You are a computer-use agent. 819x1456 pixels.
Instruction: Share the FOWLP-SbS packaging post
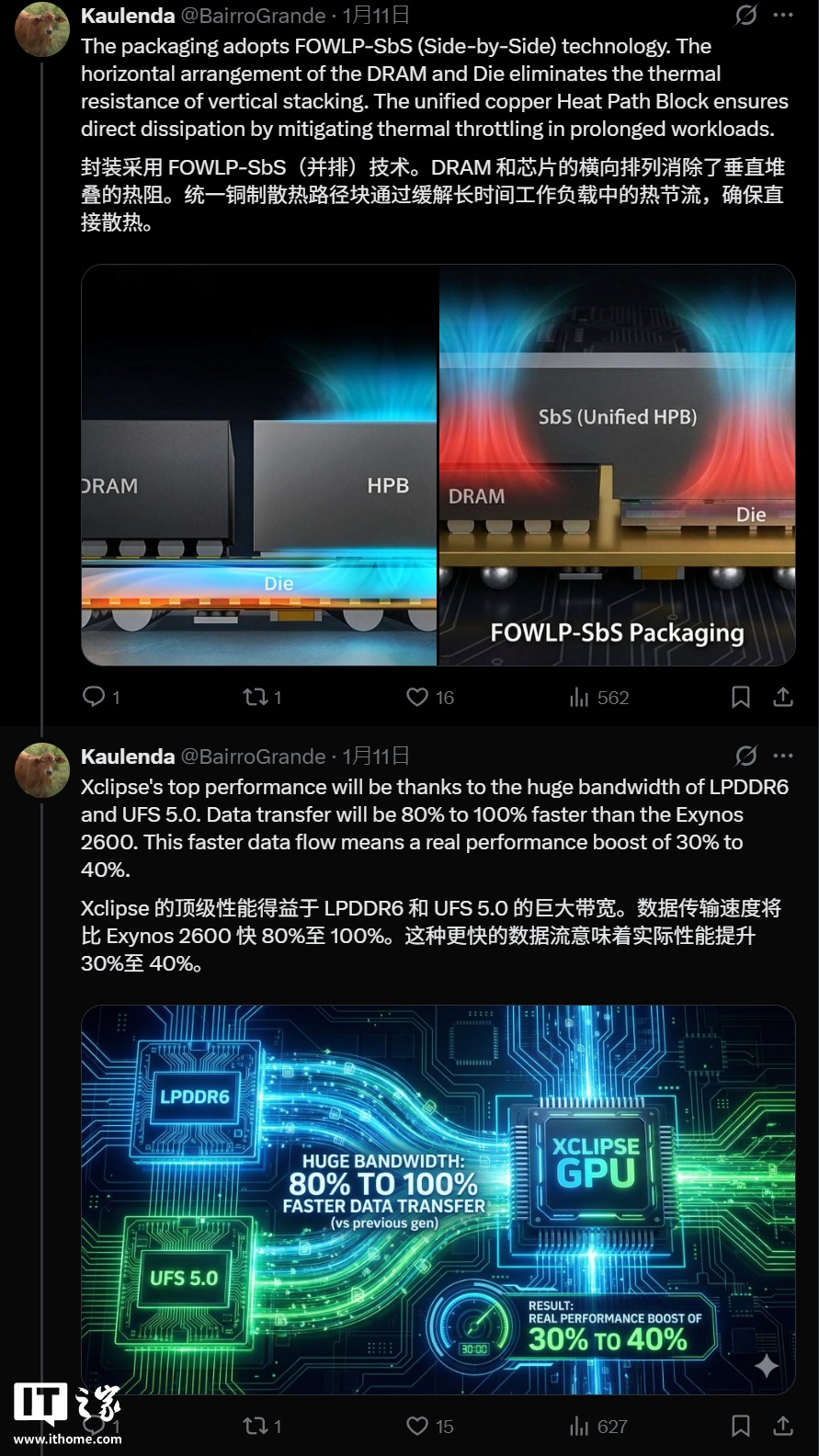tap(783, 697)
